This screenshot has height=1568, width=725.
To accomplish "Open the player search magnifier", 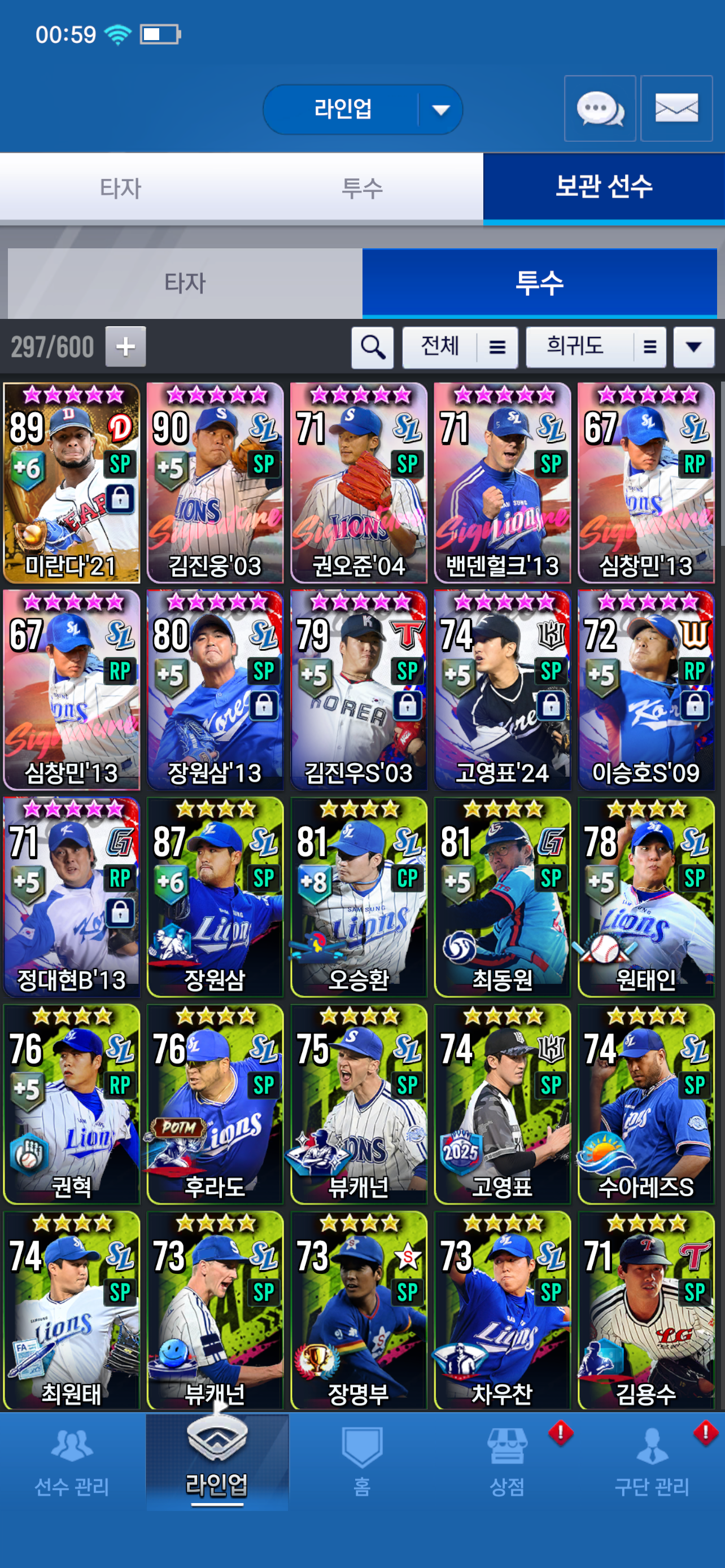I will click(x=372, y=348).
